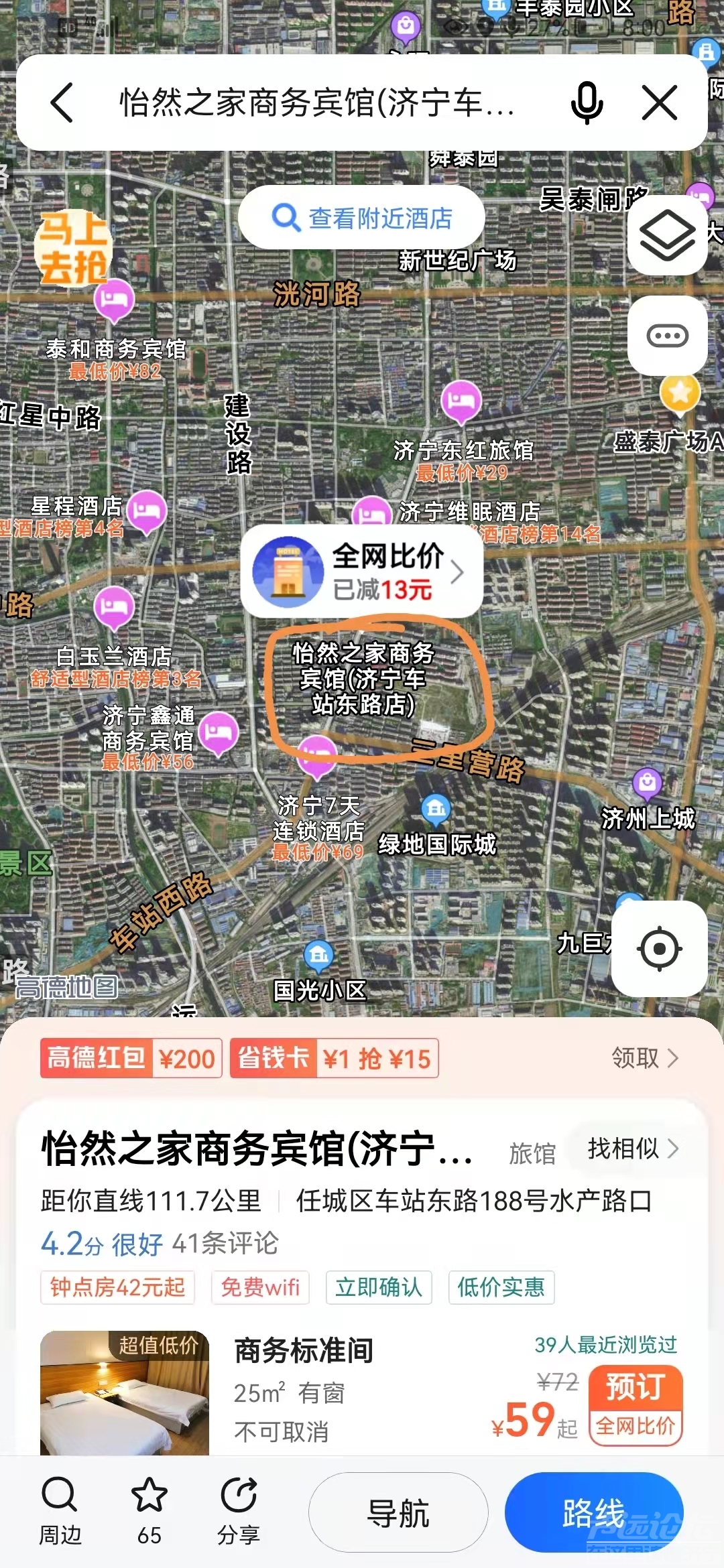Open the 商务标准间 room photo

tap(125, 1392)
